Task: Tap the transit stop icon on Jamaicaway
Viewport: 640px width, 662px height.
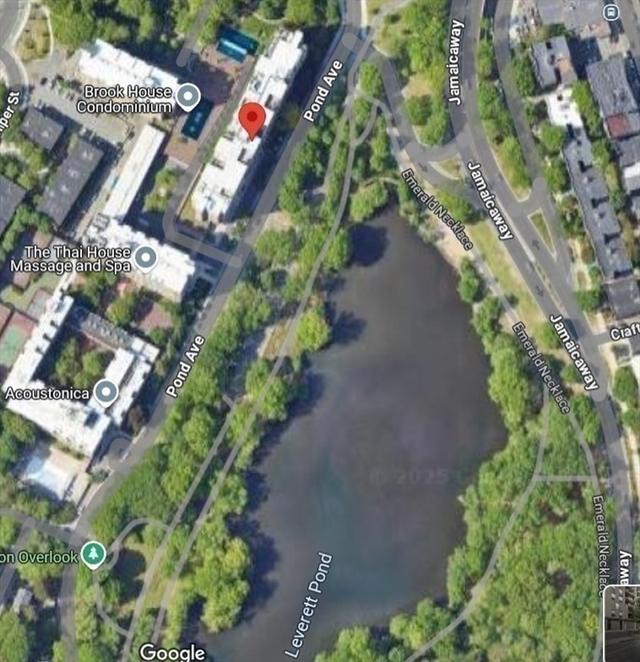Action: pos(612,12)
